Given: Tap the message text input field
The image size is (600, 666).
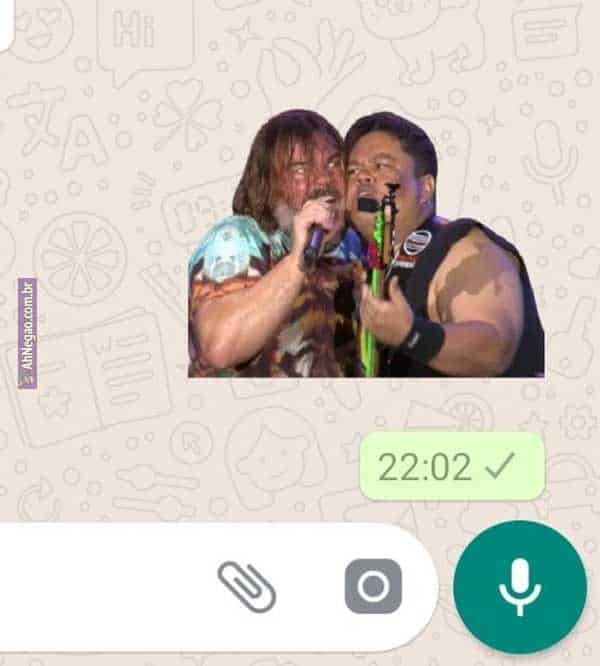Looking at the screenshot, I should tap(100, 586).
